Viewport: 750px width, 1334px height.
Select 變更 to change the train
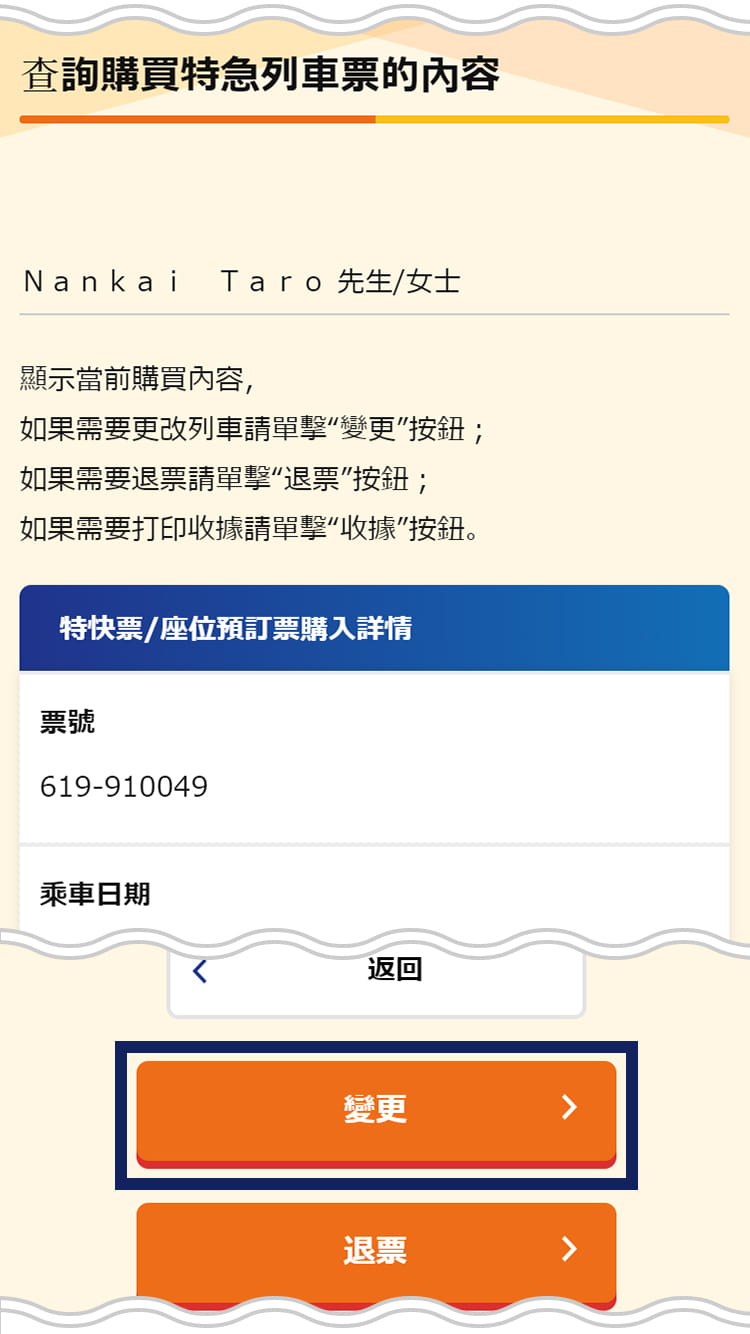[376, 1110]
